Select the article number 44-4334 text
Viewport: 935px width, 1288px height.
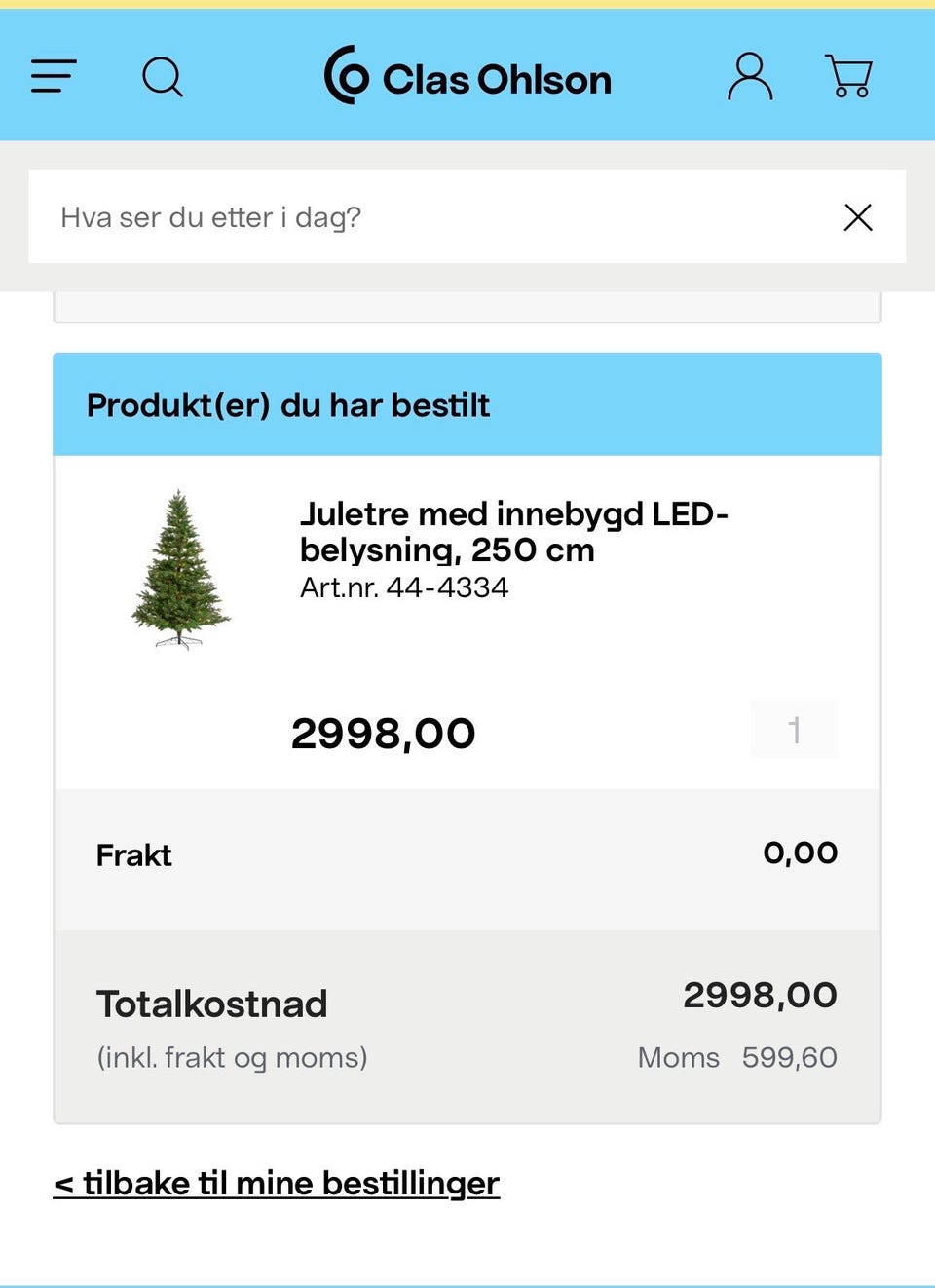tap(403, 587)
